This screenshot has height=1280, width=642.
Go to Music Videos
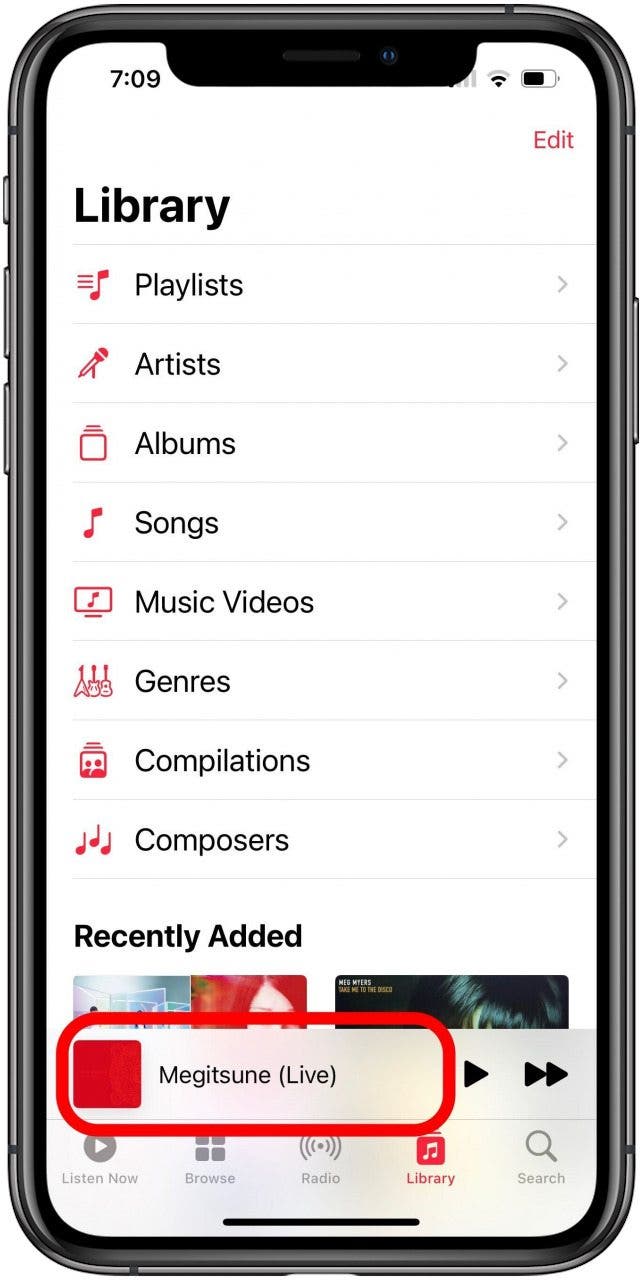pyautogui.click(x=224, y=602)
